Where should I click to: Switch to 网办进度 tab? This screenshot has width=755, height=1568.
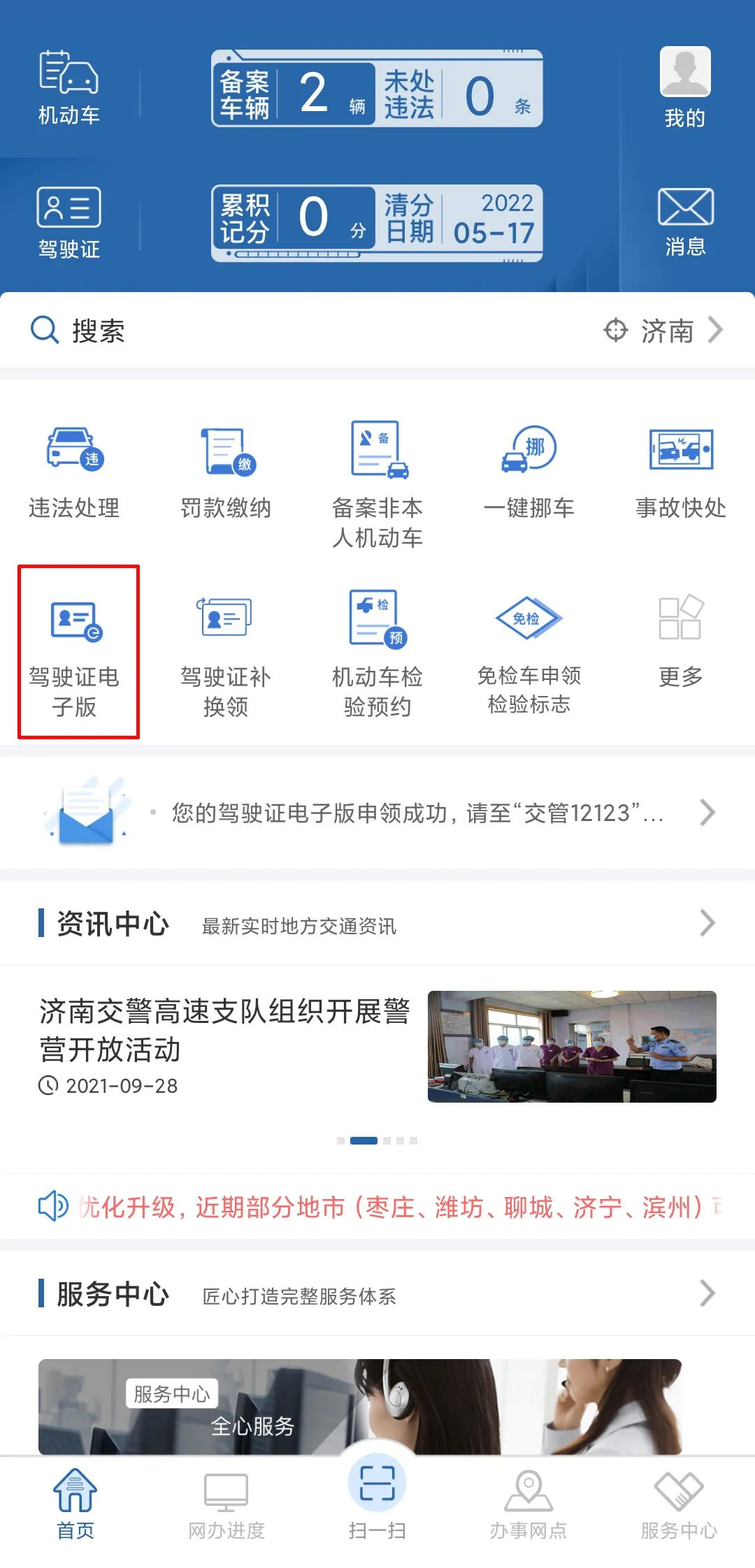click(x=226, y=1504)
